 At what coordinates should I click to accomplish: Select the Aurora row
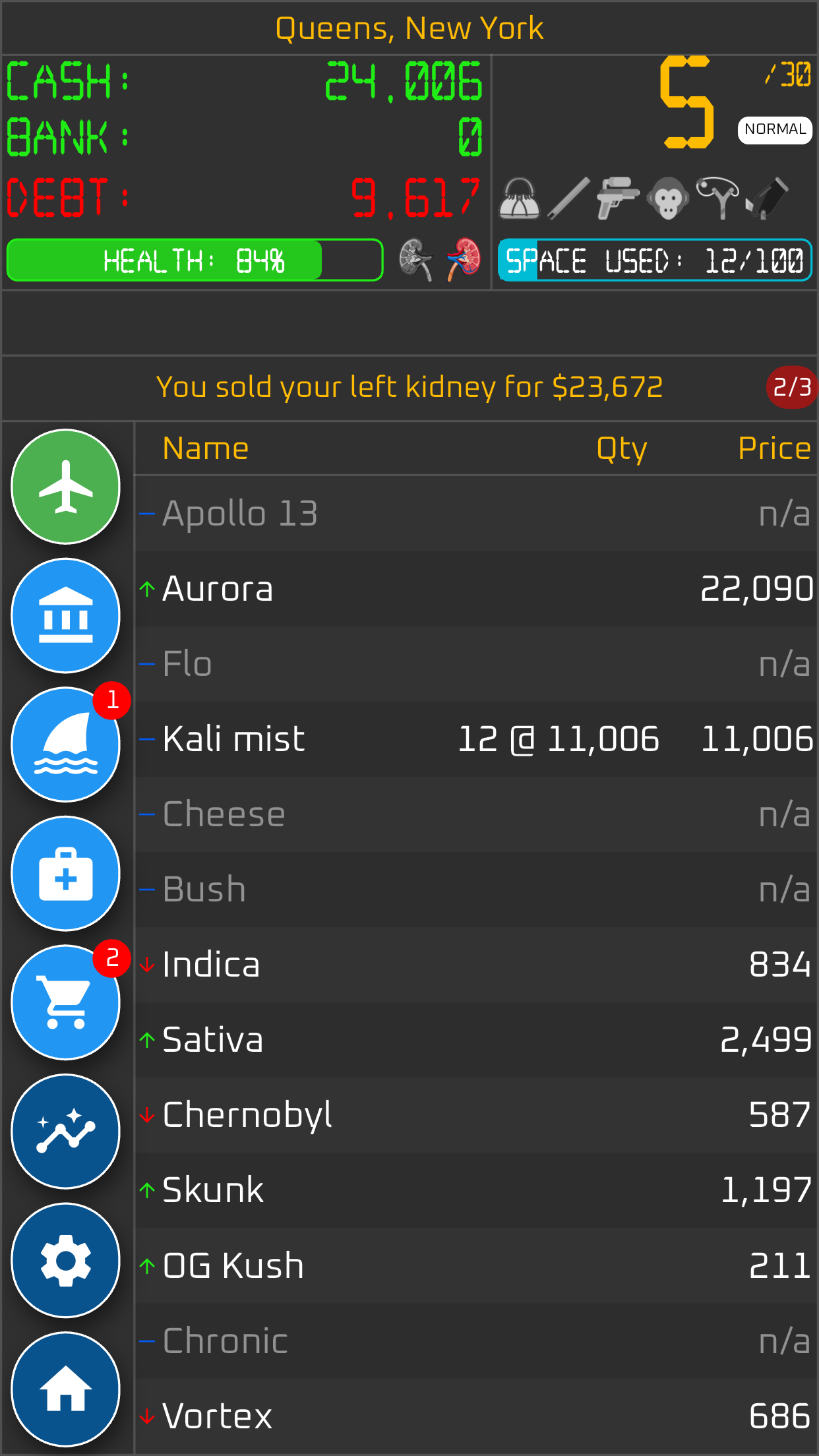[x=476, y=589]
